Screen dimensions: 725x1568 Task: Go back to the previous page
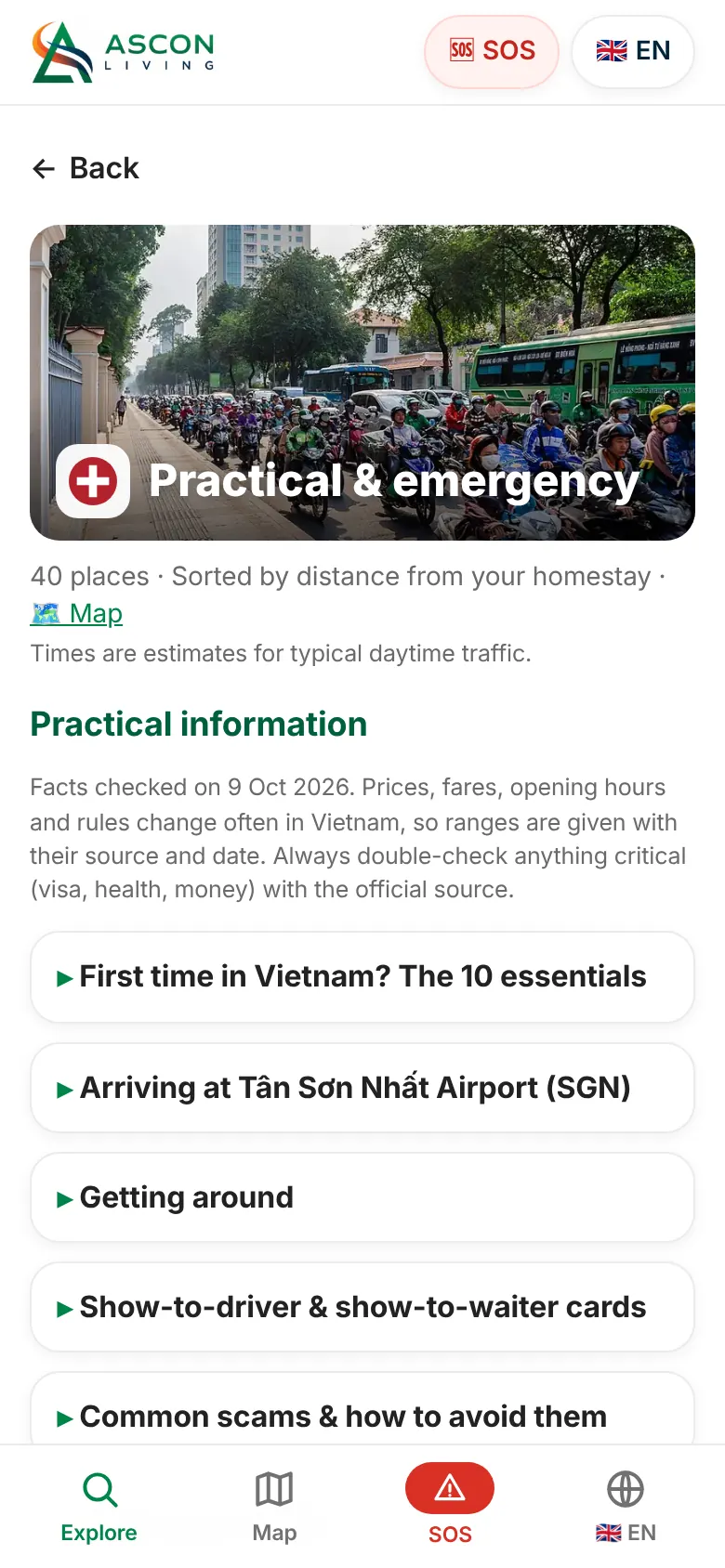tap(85, 168)
